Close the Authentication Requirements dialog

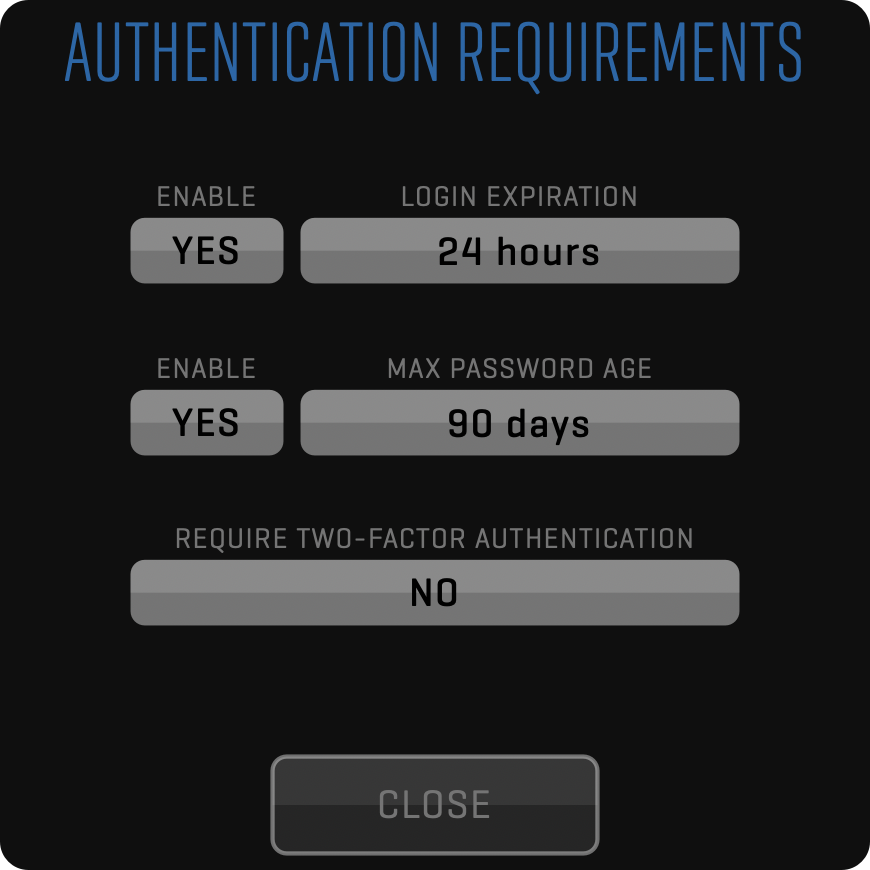click(x=434, y=805)
